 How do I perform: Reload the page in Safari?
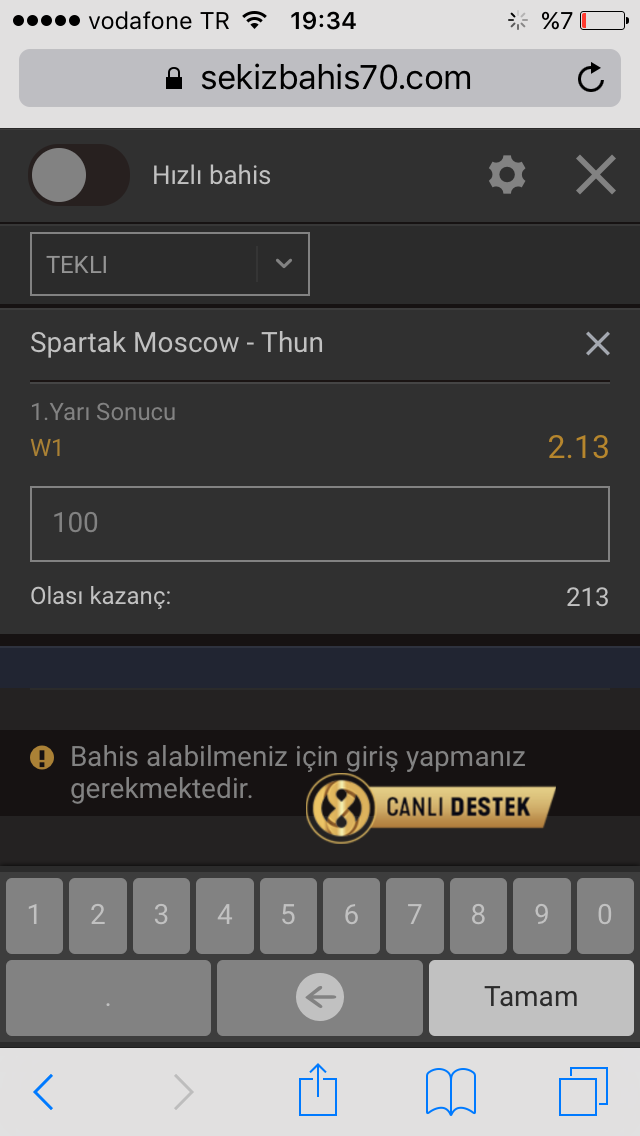(x=591, y=78)
